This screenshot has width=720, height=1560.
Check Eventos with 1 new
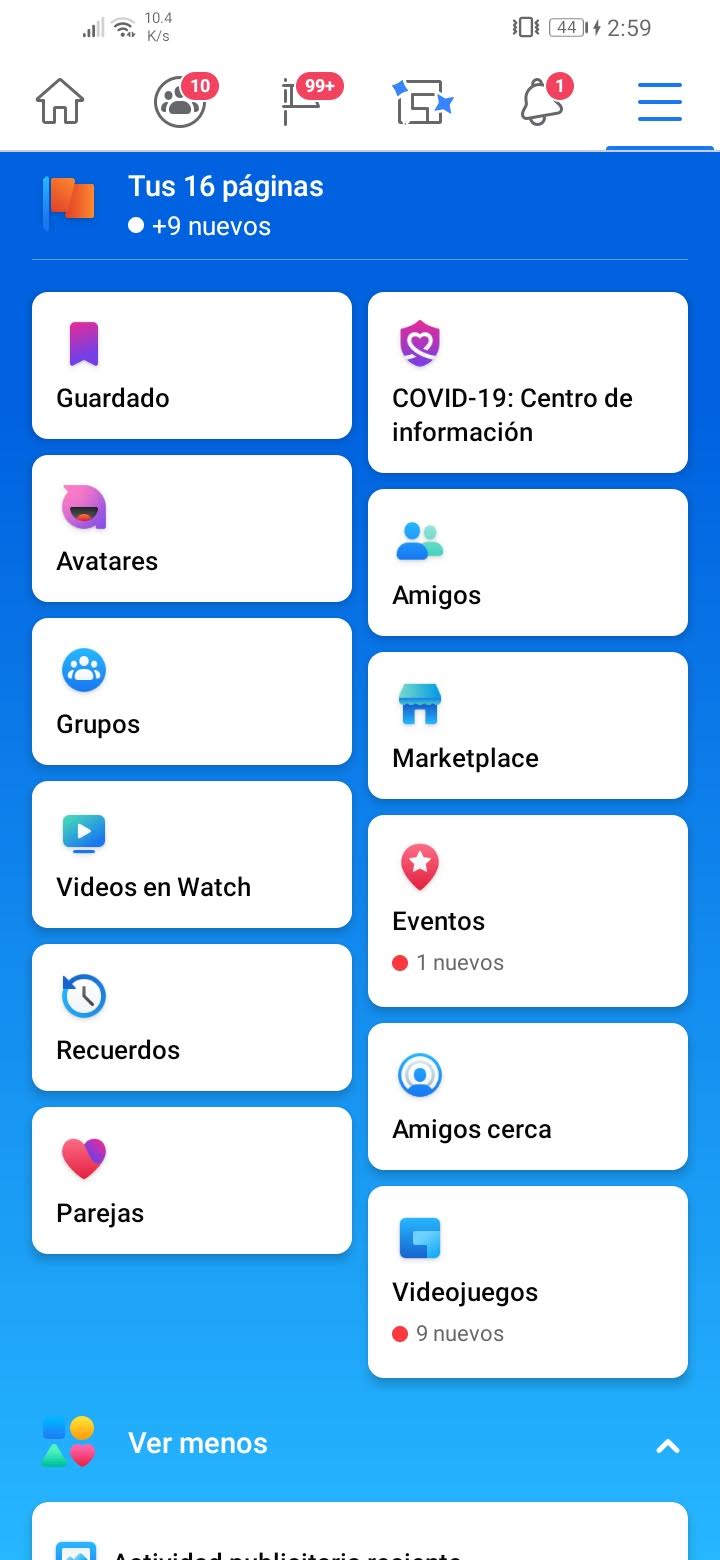528,910
